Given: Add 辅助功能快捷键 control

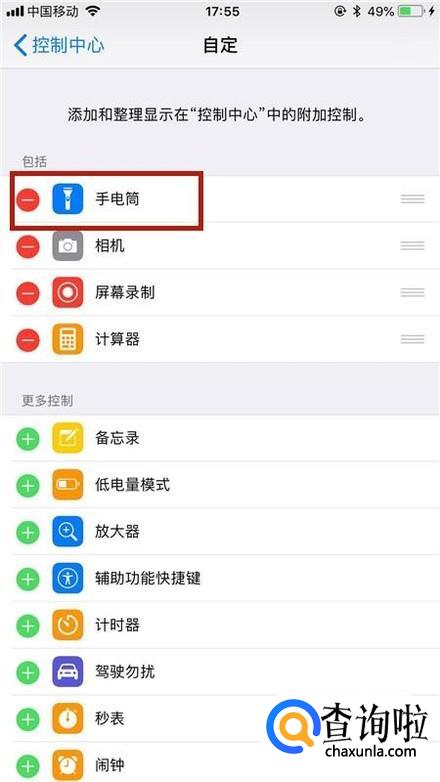Looking at the screenshot, I should tap(28, 579).
